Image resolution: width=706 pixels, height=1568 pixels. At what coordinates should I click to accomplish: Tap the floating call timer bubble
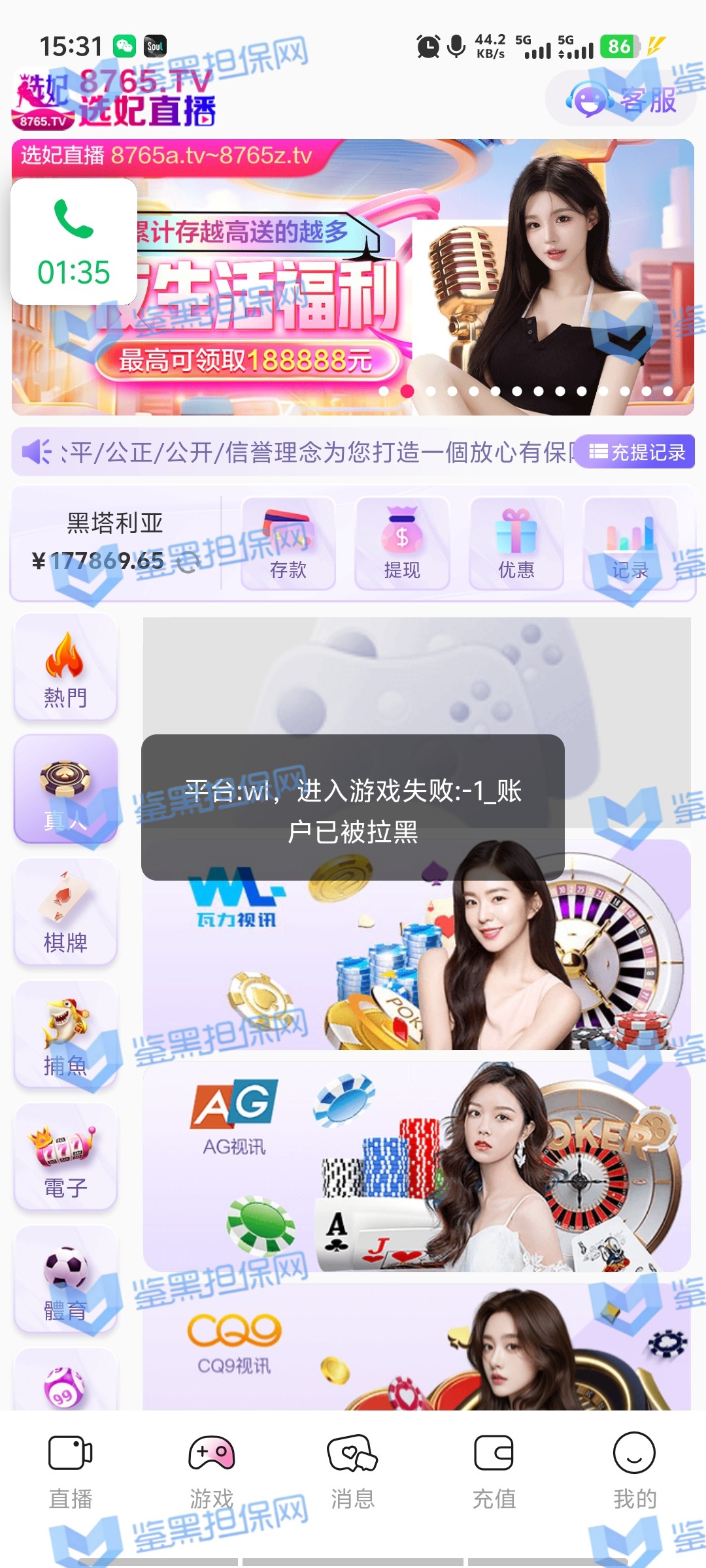click(x=74, y=242)
